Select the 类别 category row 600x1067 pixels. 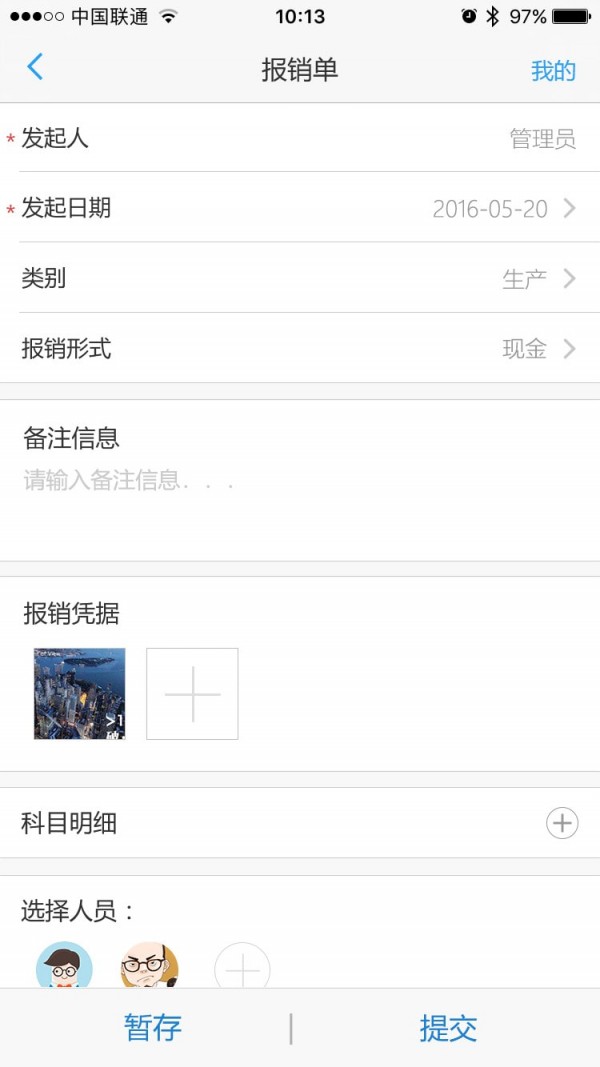click(300, 278)
